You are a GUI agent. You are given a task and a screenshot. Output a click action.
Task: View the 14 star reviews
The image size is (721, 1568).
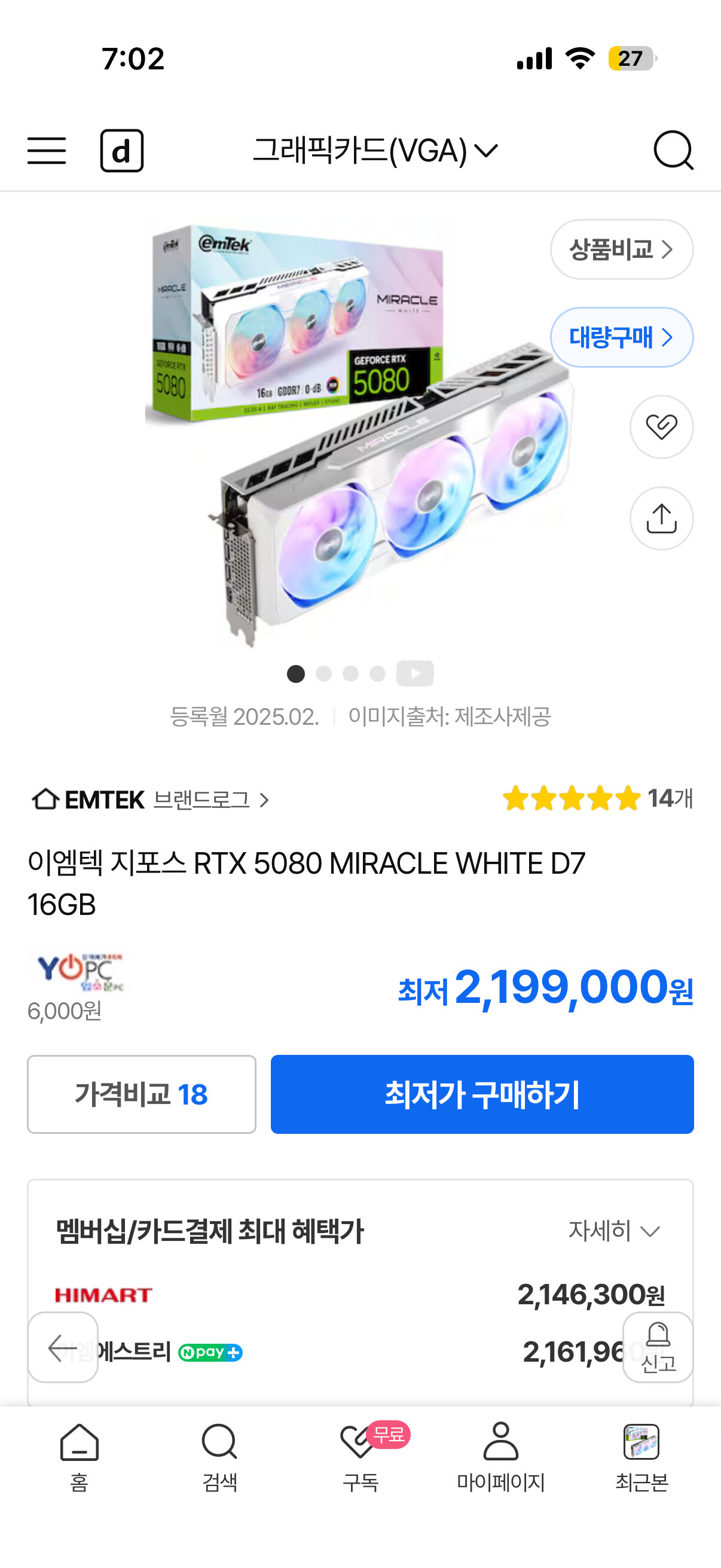coord(597,798)
